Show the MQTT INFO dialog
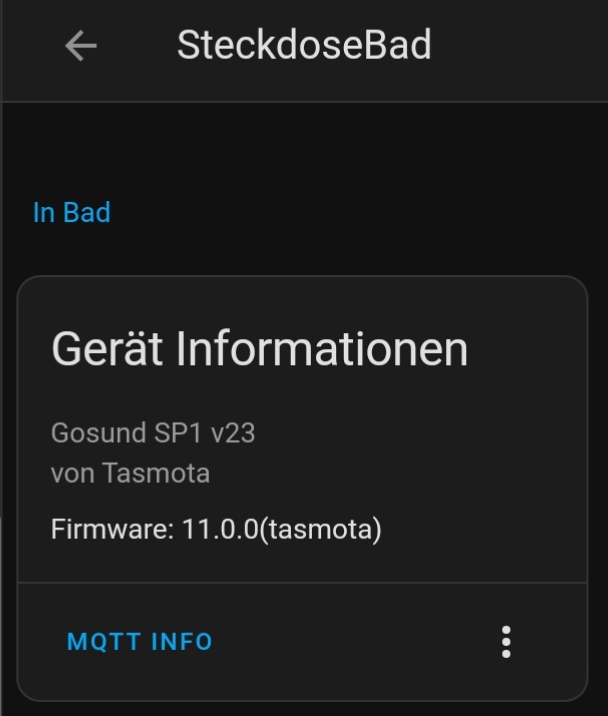 coord(140,641)
